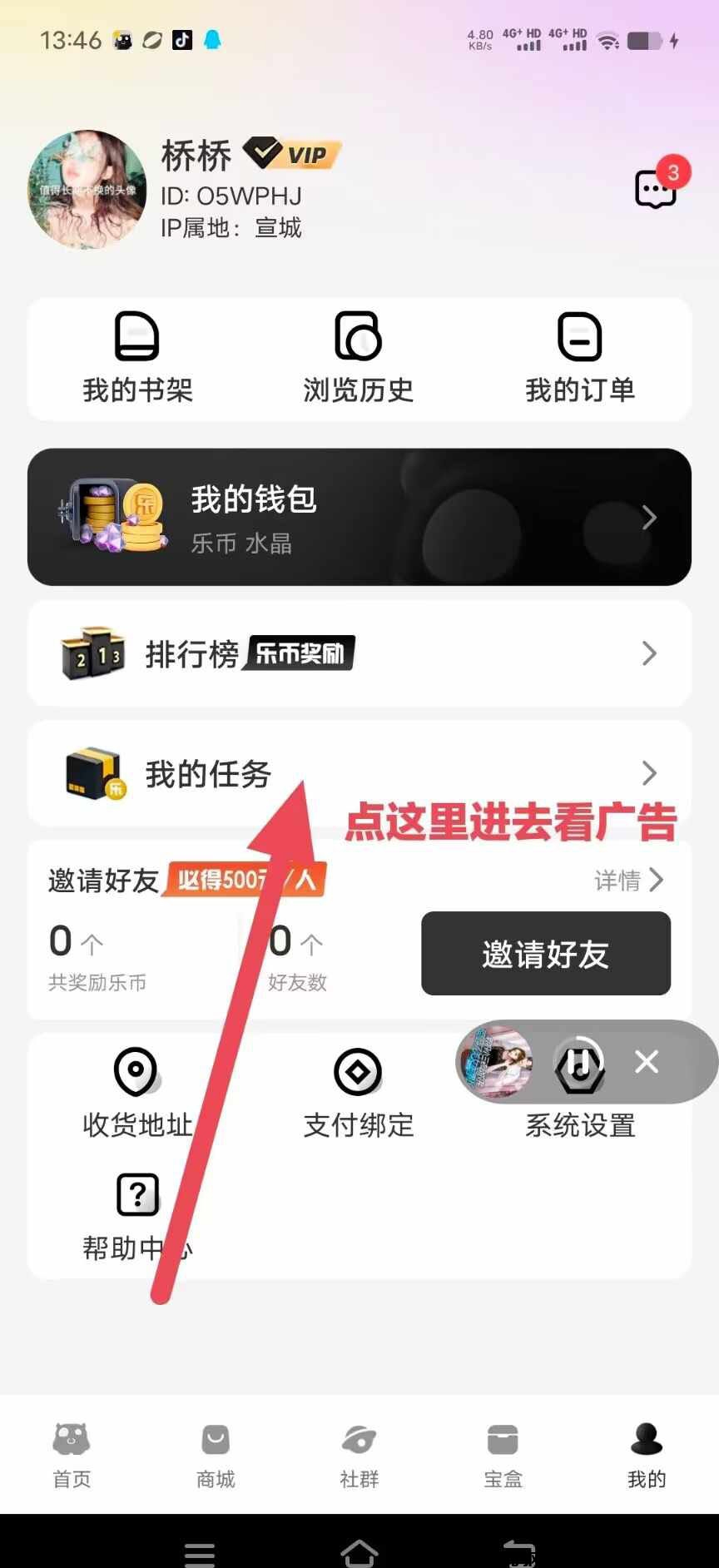The image size is (719, 1568).
Task: Open the 我的钱包 wallet card
Action: (x=359, y=517)
